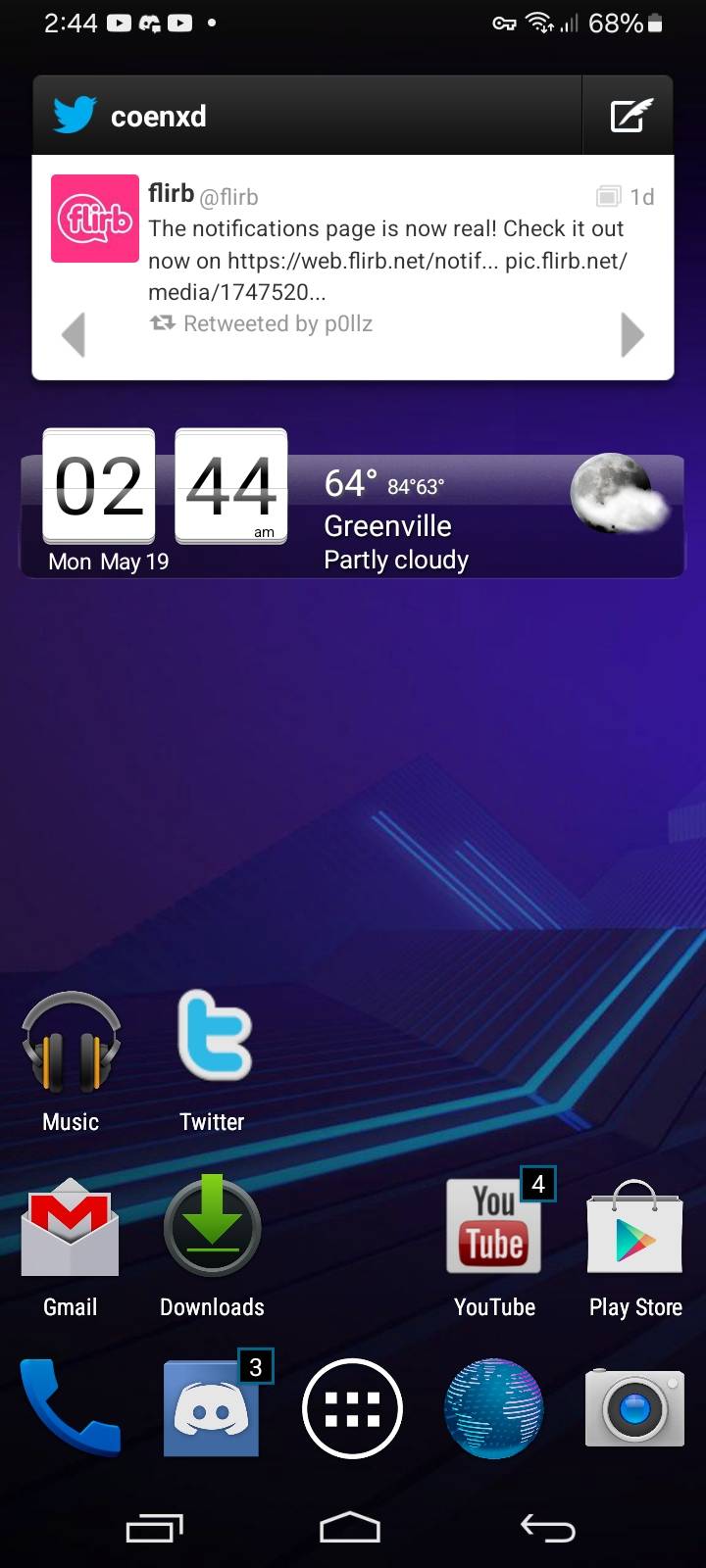The height and width of the screenshot is (1568, 706).
Task: Launch the Music app
Action: (71, 1063)
